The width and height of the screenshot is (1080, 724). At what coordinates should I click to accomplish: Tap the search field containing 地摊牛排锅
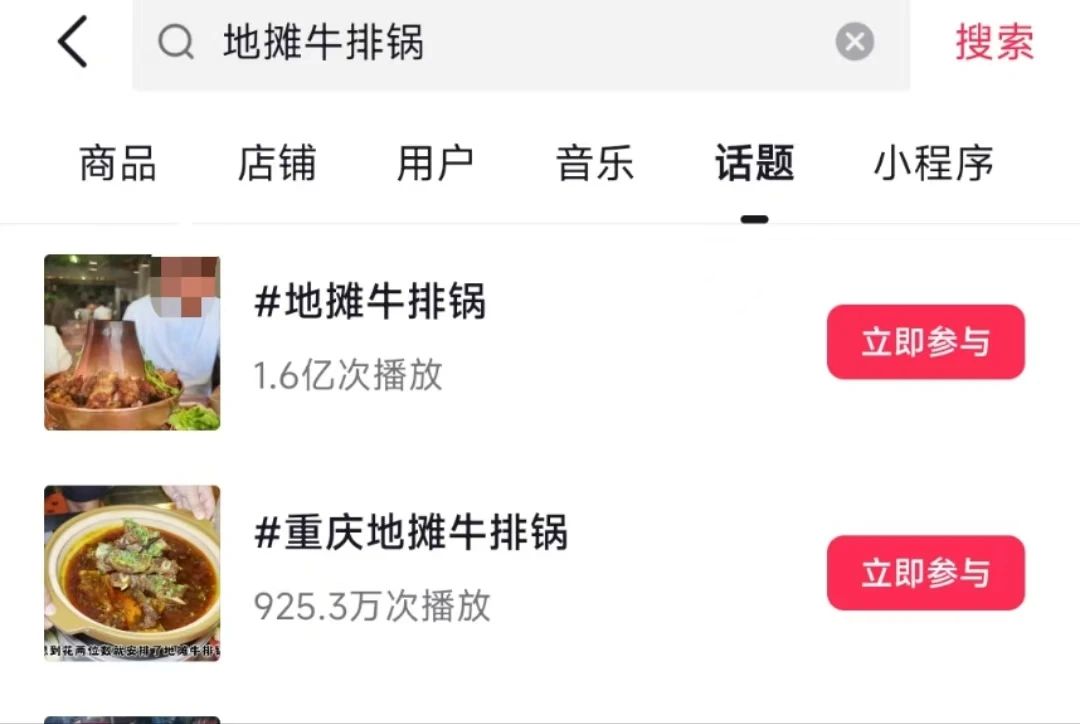500,42
